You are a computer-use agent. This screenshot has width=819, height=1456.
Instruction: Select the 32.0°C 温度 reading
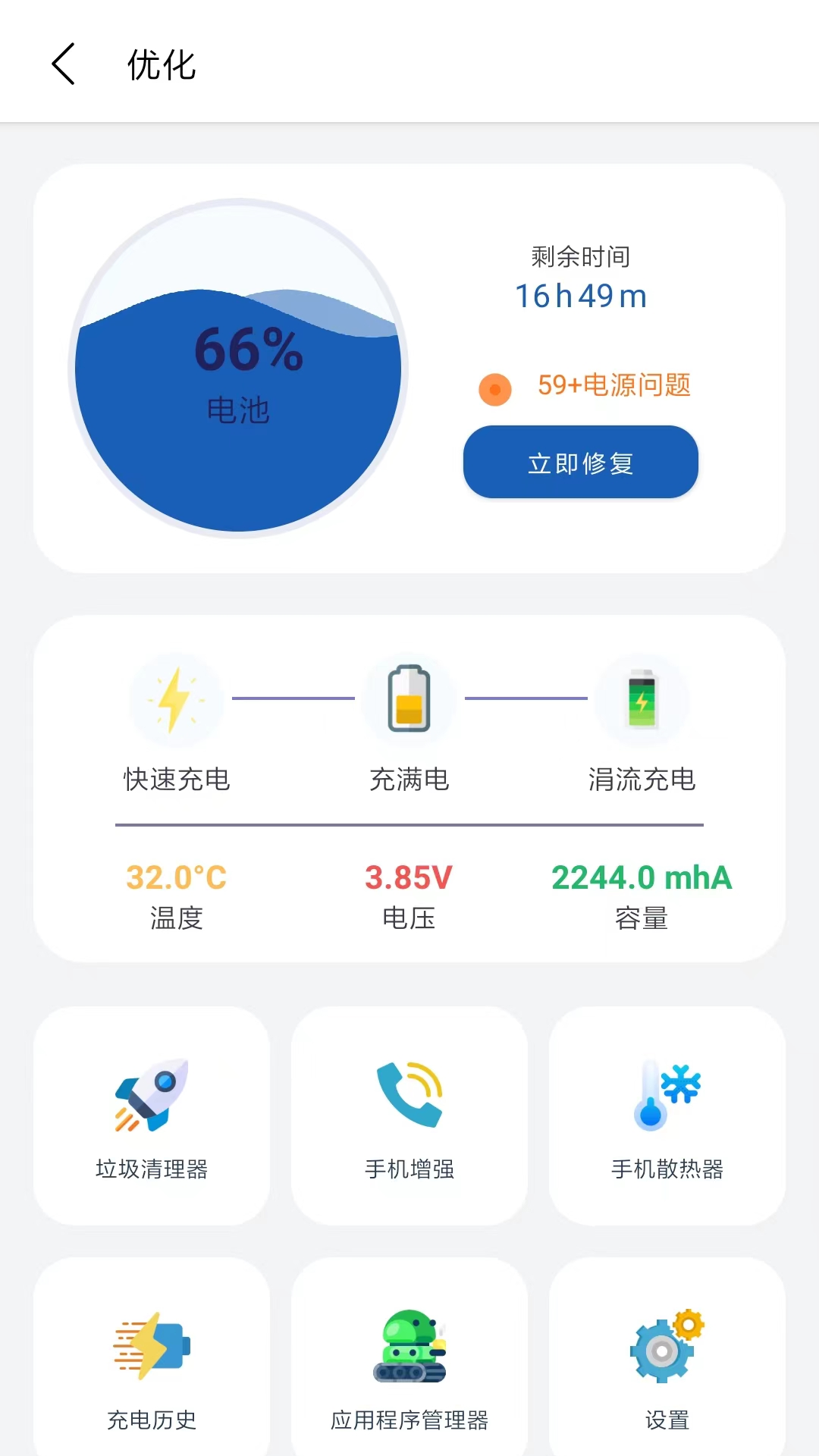[x=177, y=877]
